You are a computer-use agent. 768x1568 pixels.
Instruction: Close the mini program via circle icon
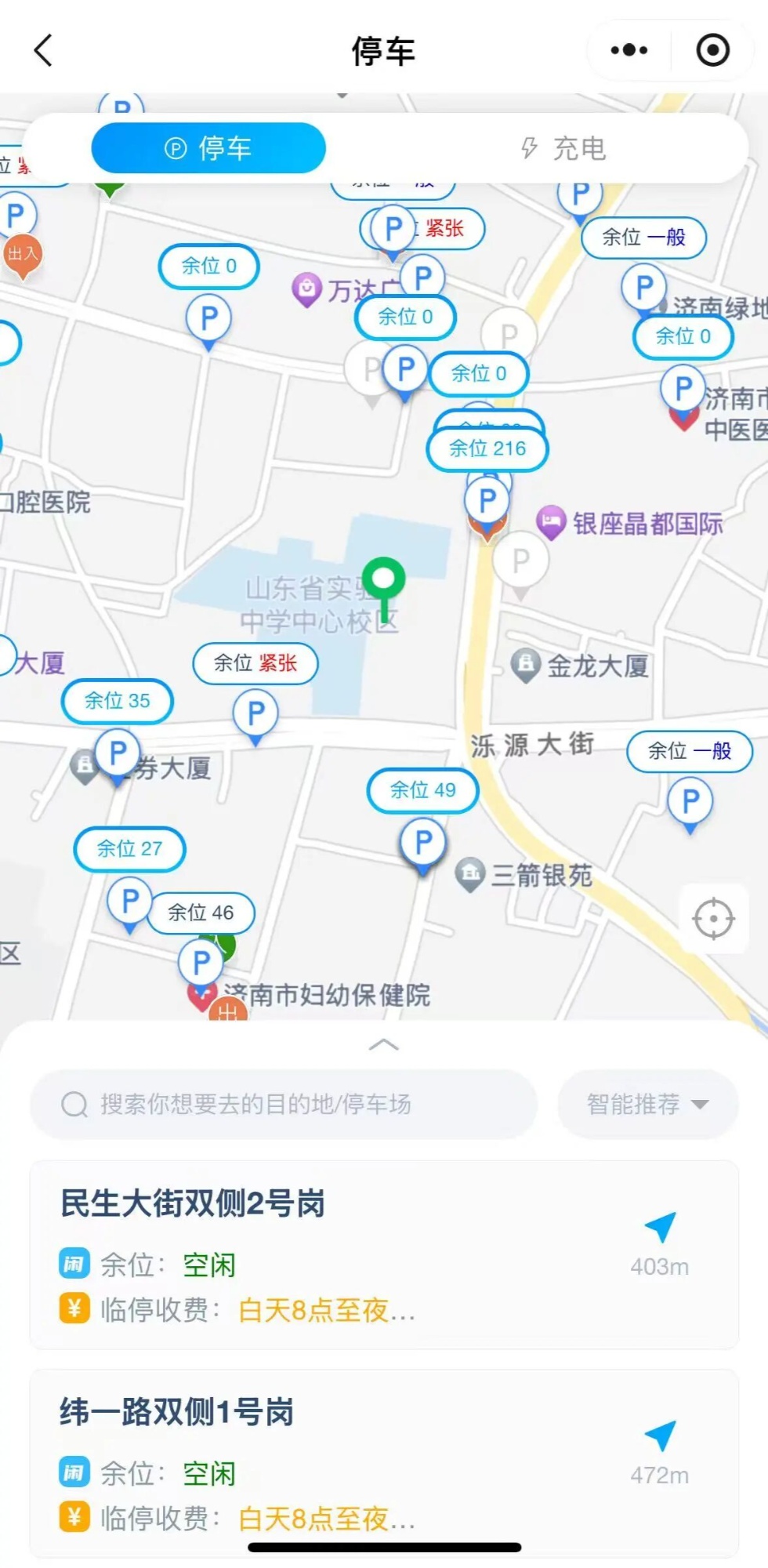(x=712, y=51)
